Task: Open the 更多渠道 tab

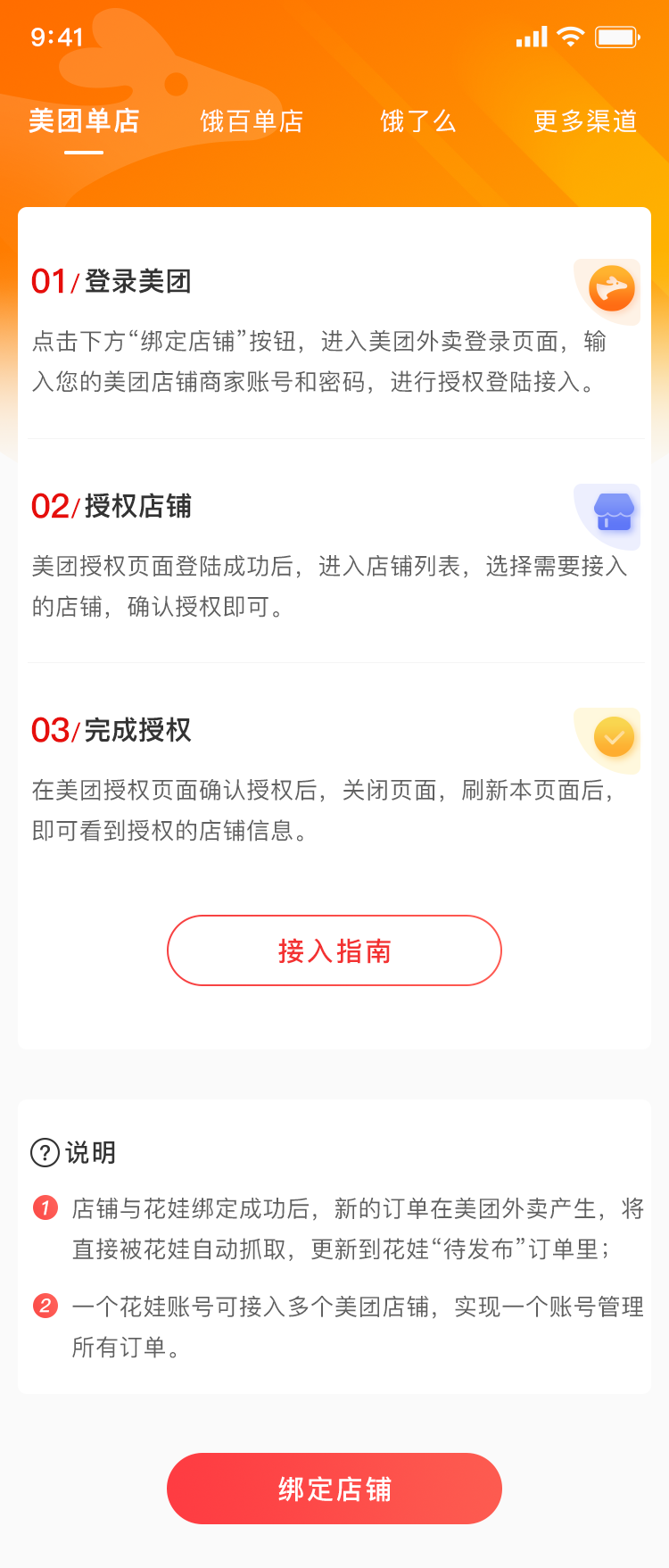Action: (x=585, y=121)
